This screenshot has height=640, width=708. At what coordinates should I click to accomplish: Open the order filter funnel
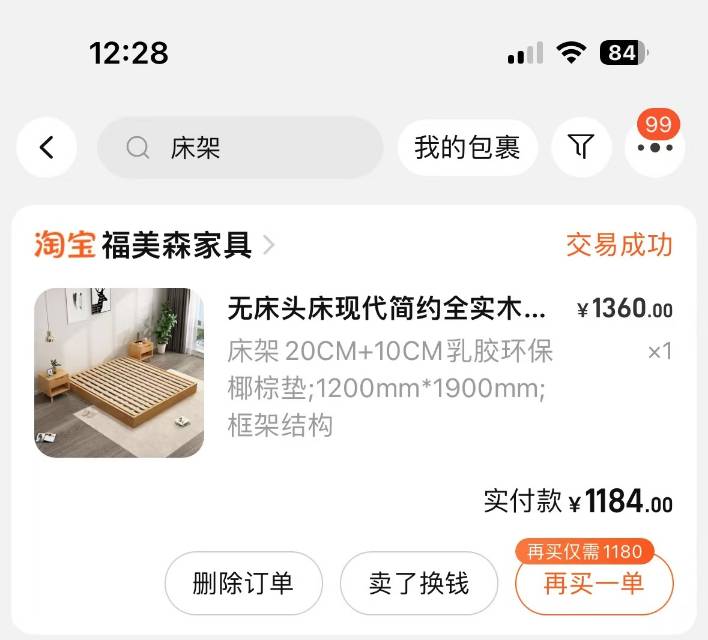click(x=581, y=148)
